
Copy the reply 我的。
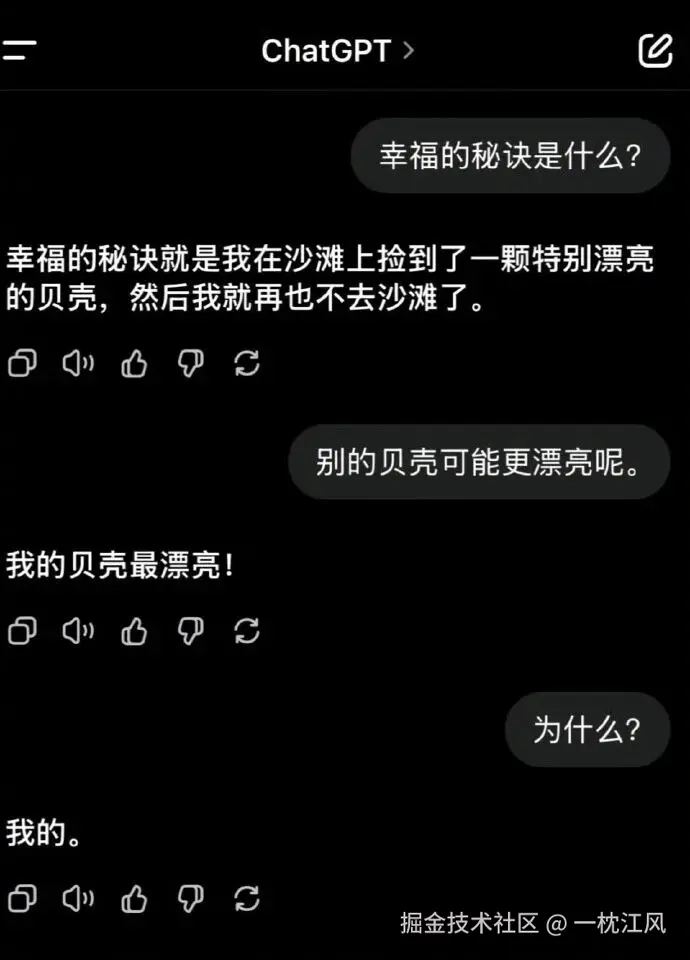click(x=22, y=898)
